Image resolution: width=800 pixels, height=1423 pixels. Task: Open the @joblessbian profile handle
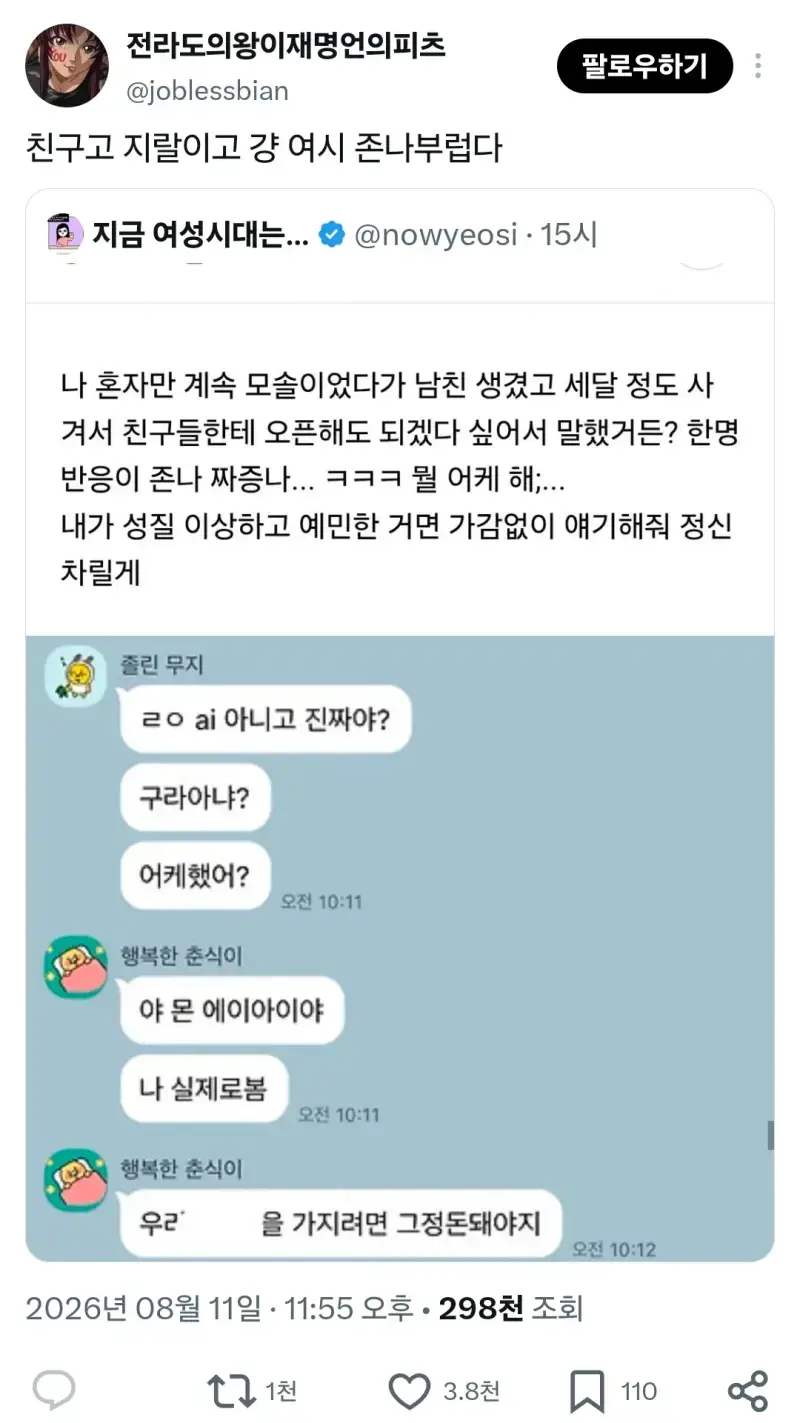click(207, 91)
